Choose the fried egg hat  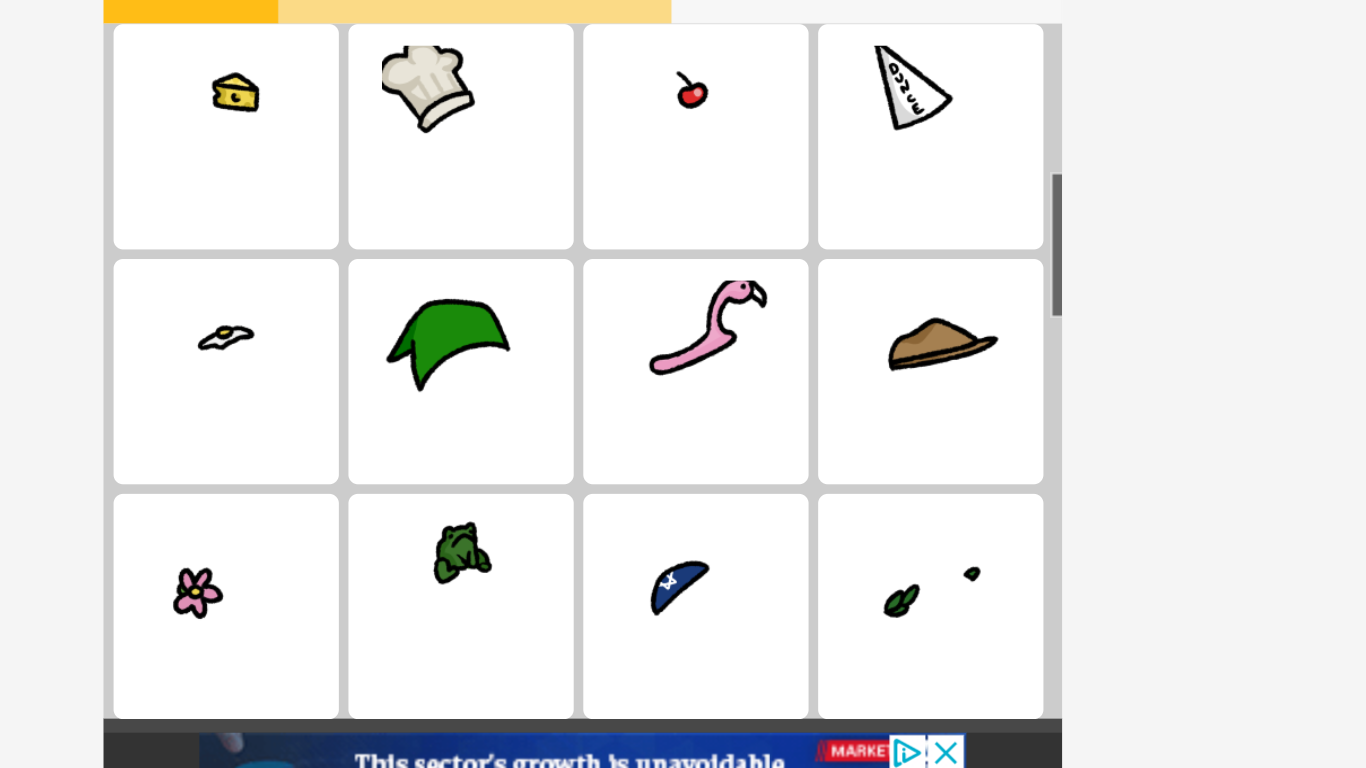tap(226, 371)
